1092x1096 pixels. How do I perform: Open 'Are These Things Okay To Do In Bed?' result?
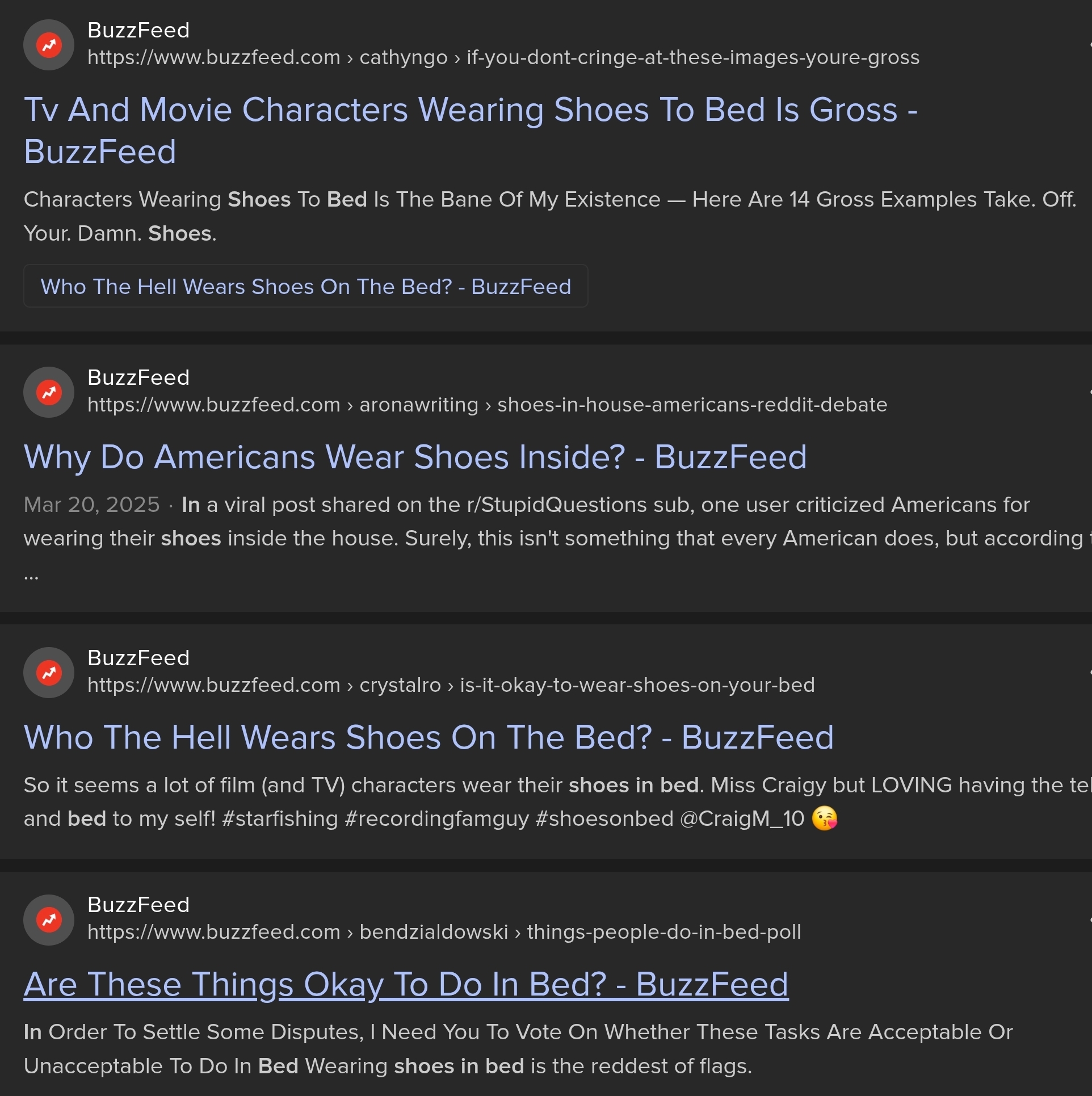click(x=406, y=985)
